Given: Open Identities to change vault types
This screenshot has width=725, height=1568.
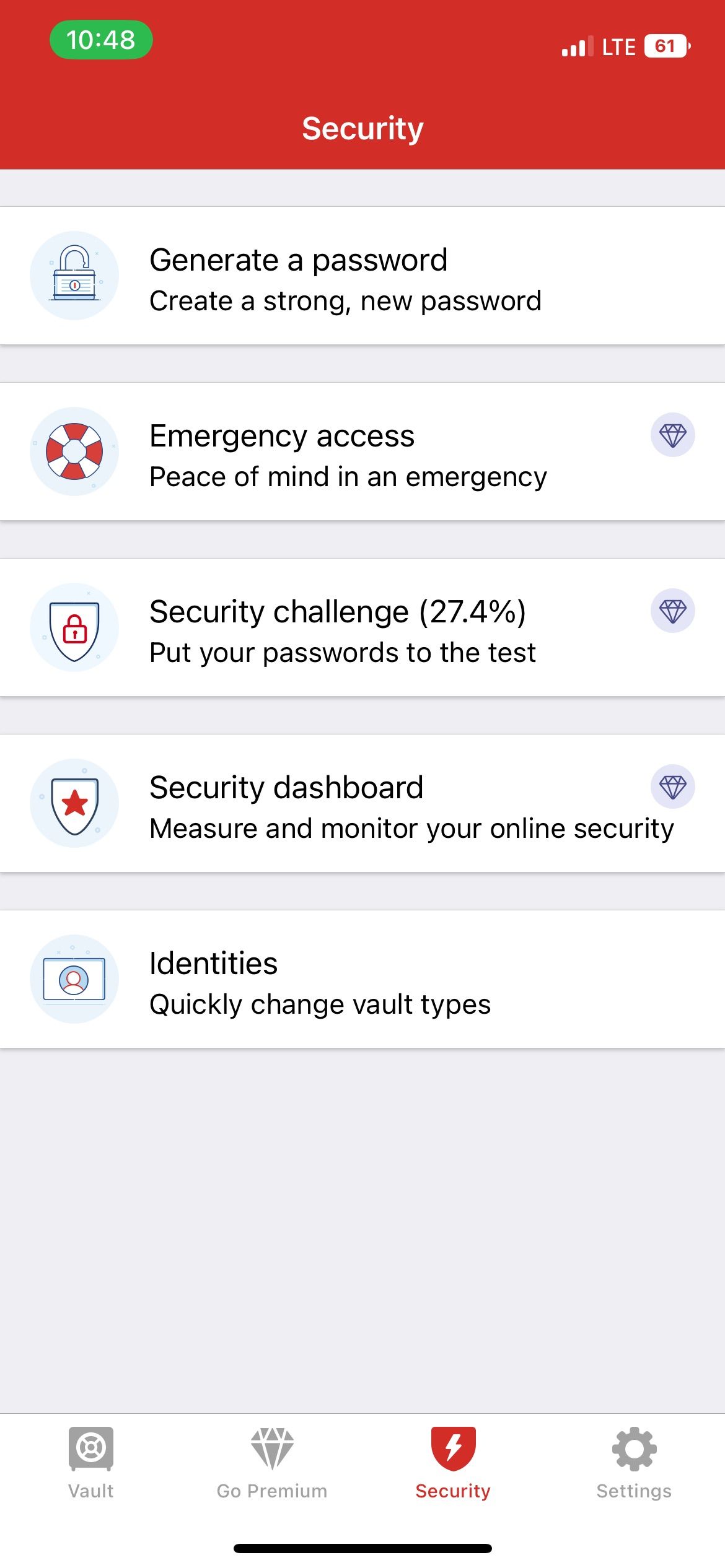Looking at the screenshot, I should pyautogui.click(x=362, y=979).
